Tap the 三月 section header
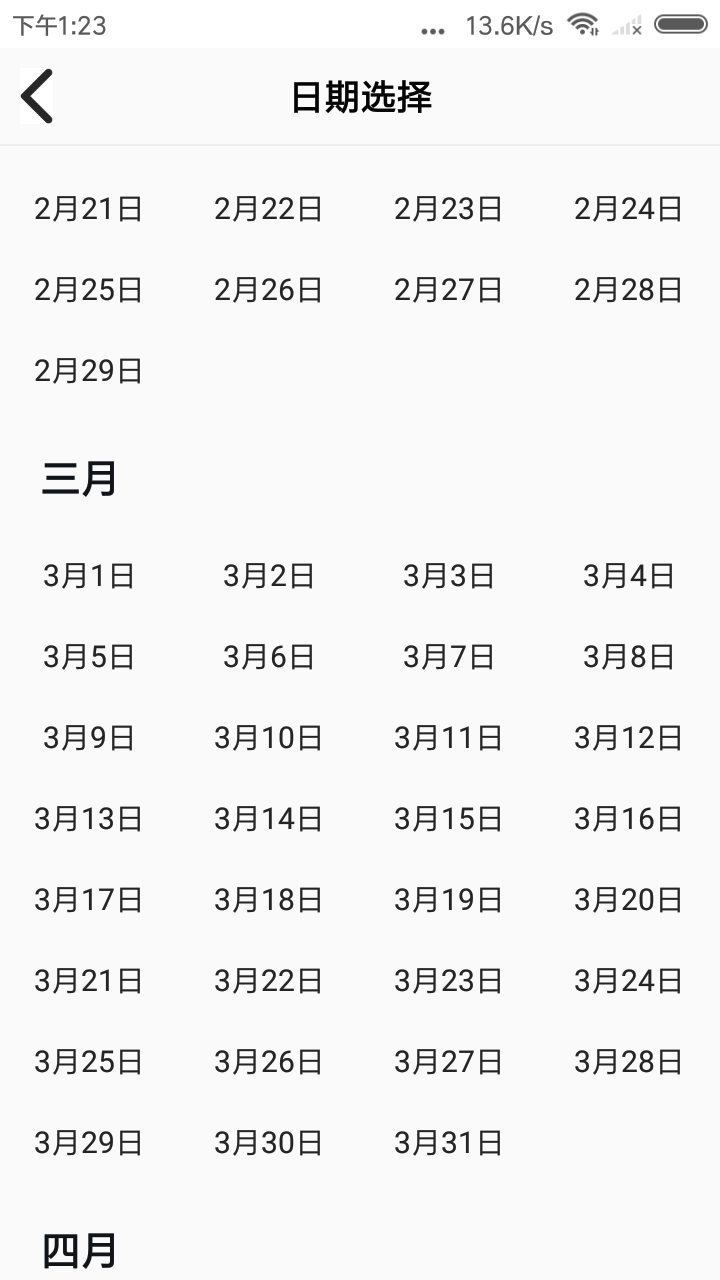 point(77,478)
